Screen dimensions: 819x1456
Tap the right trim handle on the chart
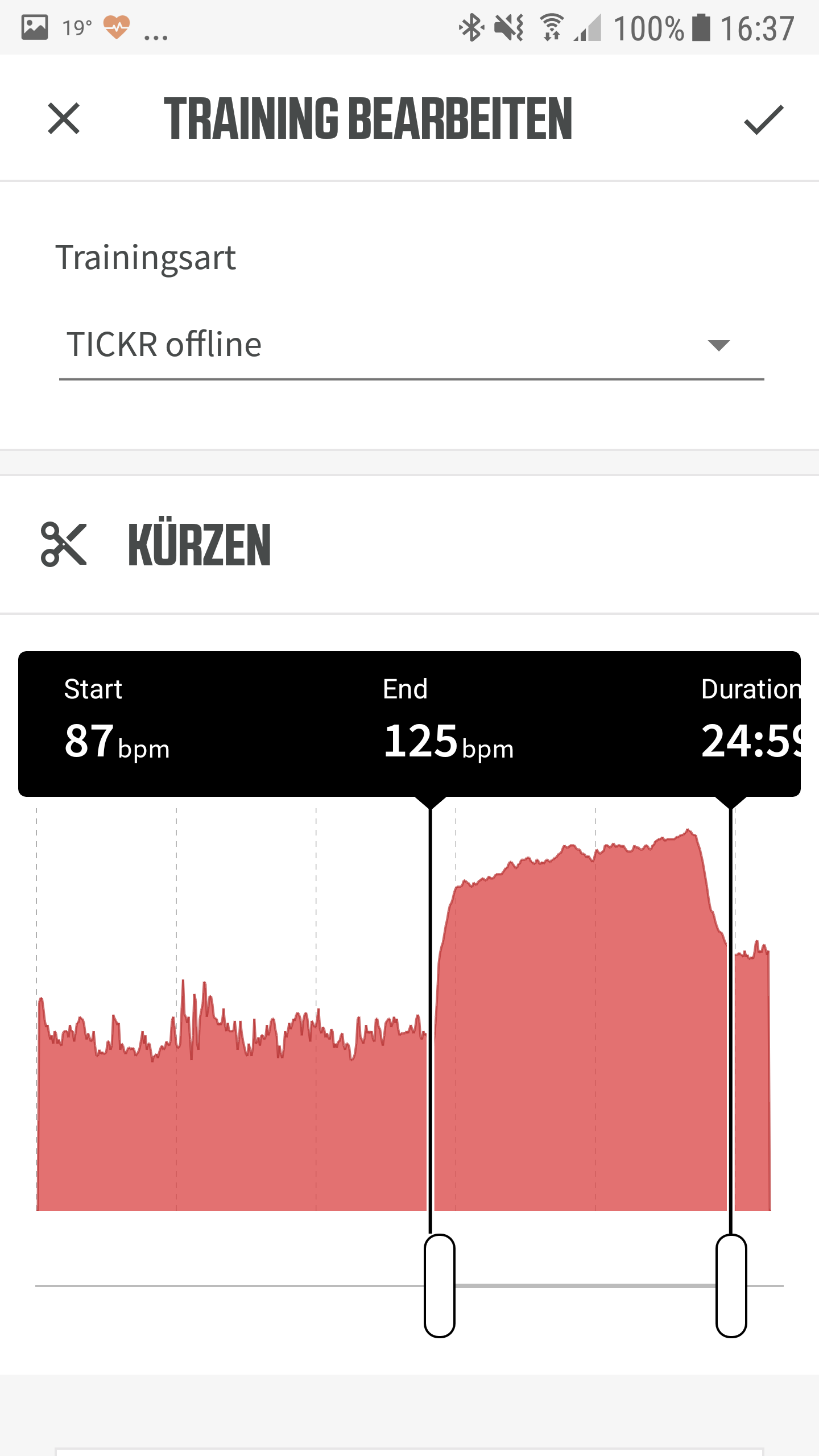click(731, 1285)
